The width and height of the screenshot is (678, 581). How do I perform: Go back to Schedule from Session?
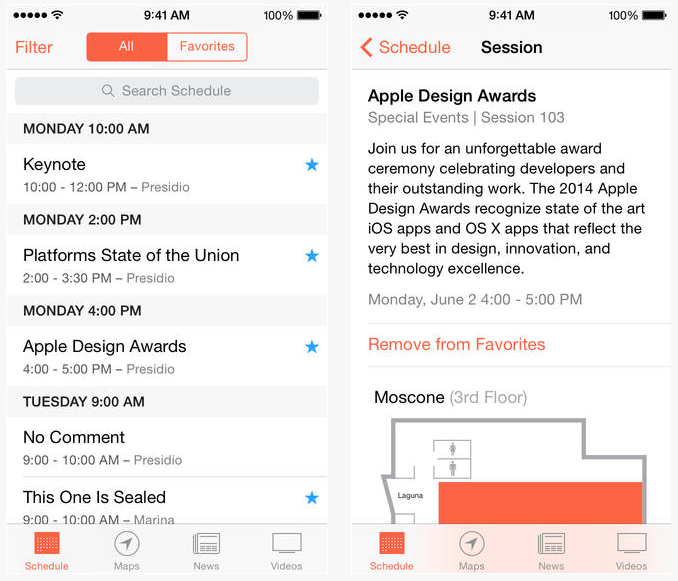point(405,47)
